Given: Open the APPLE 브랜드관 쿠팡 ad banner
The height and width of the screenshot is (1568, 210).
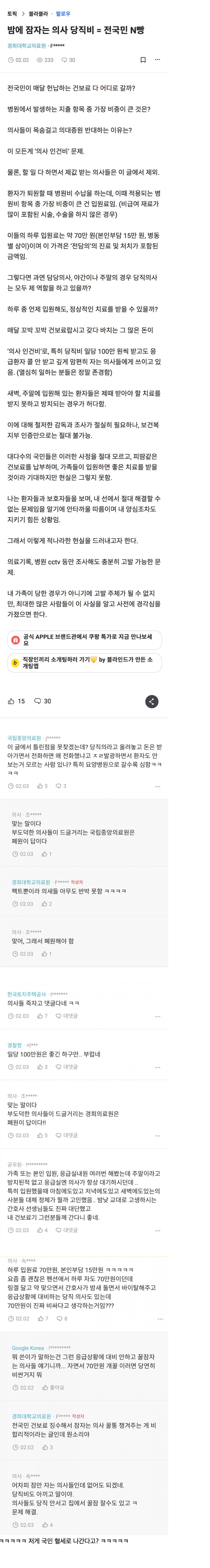Looking at the screenshot, I should (85, 640).
